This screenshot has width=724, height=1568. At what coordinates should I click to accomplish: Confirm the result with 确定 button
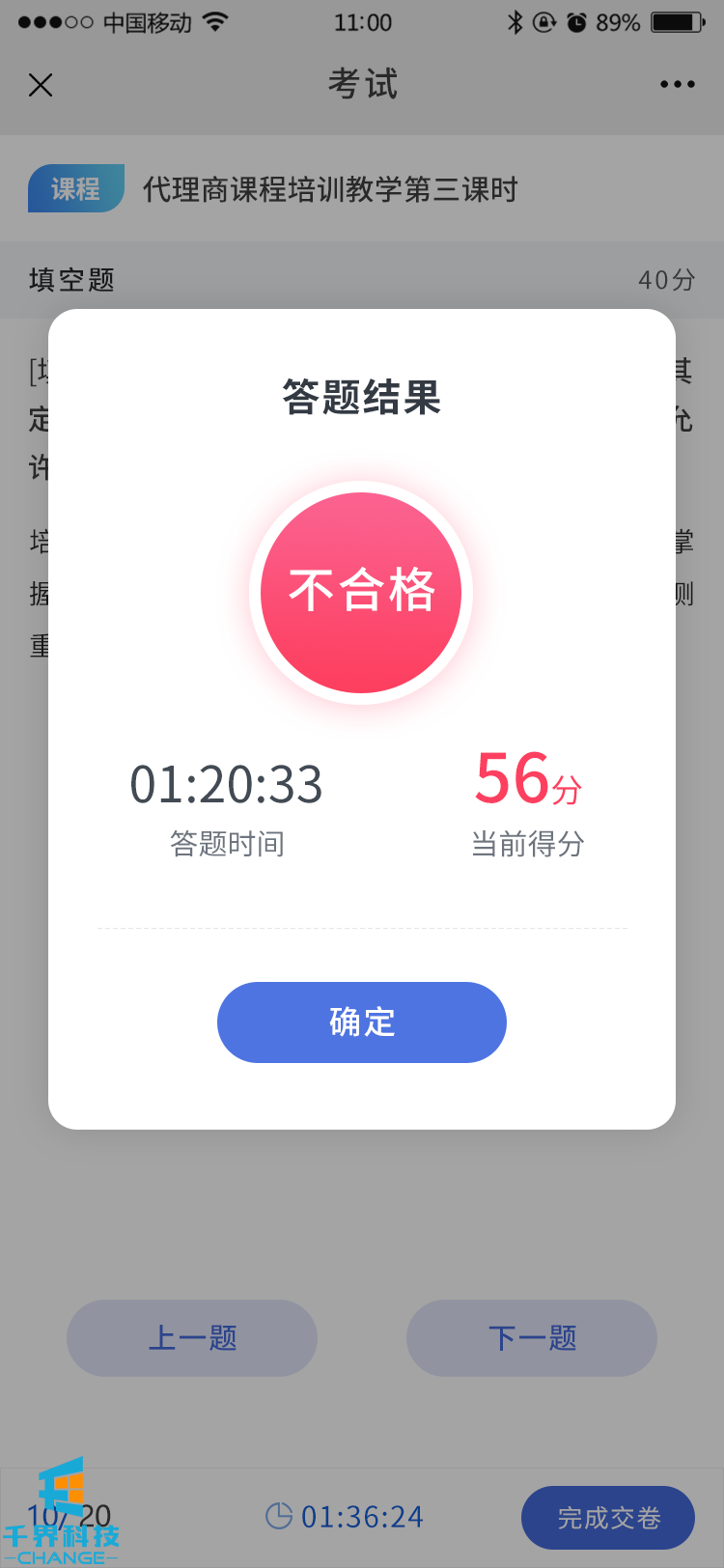tap(362, 1022)
